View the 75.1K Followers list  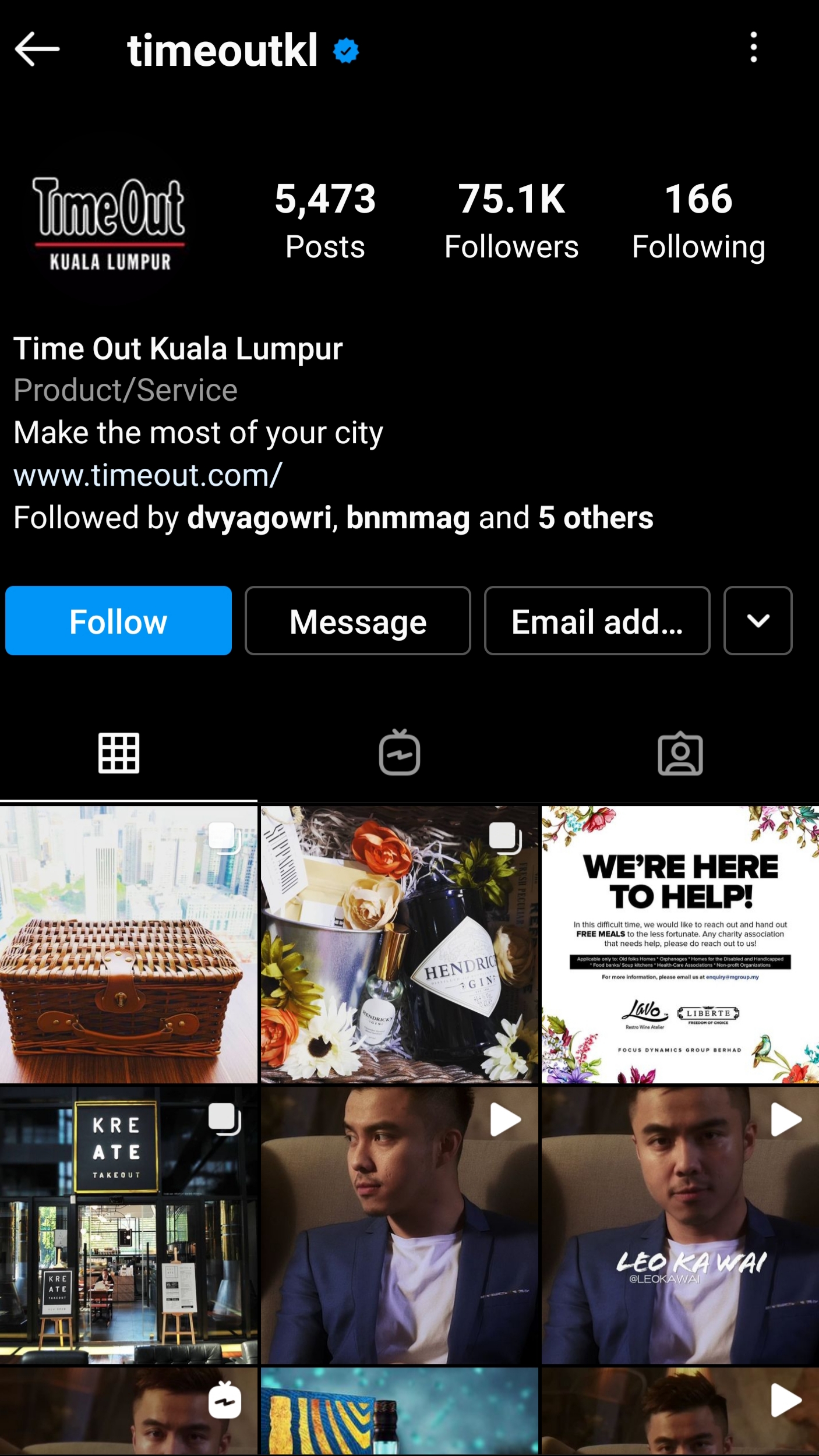511,220
